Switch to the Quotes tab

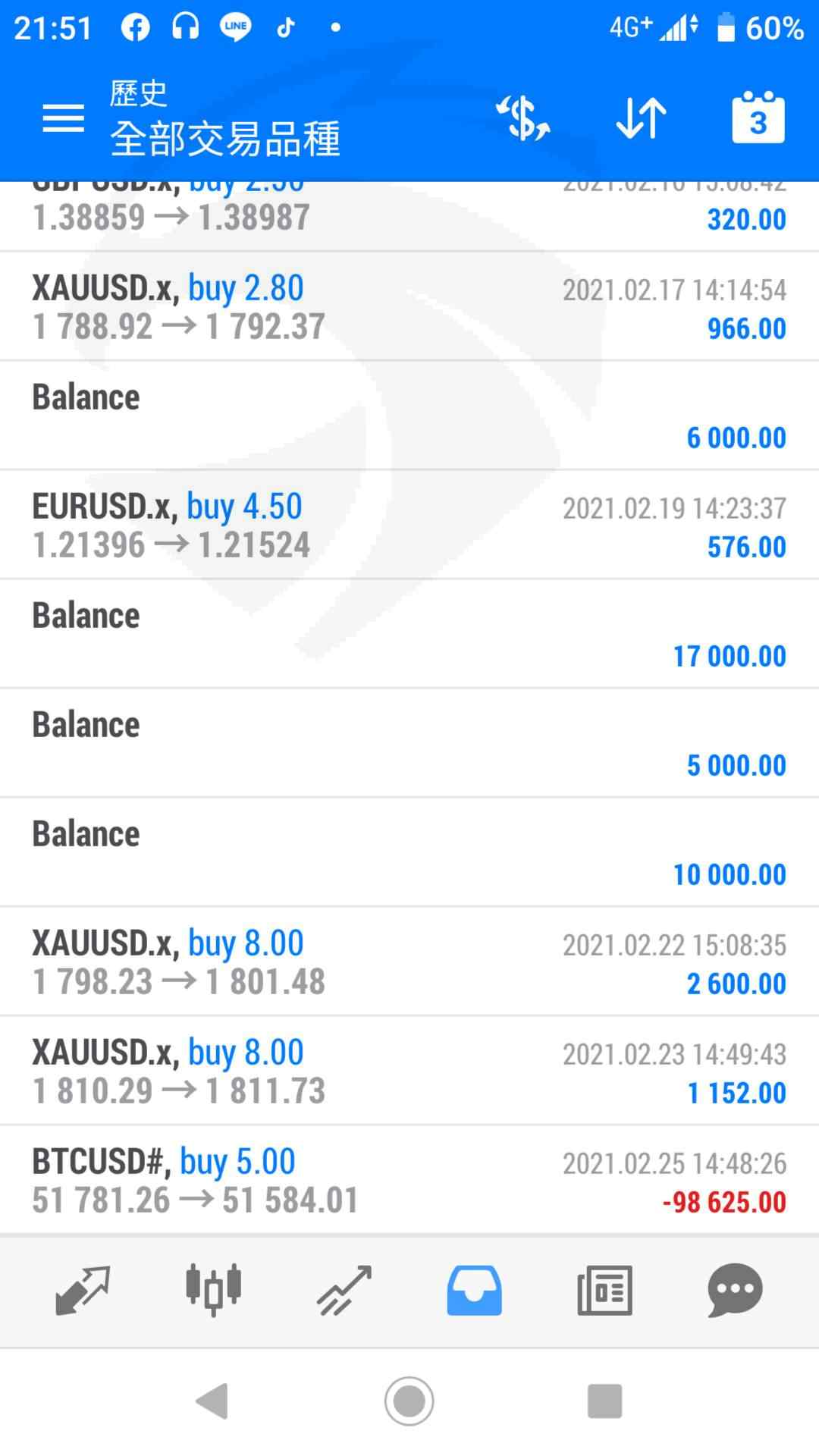click(x=83, y=1290)
